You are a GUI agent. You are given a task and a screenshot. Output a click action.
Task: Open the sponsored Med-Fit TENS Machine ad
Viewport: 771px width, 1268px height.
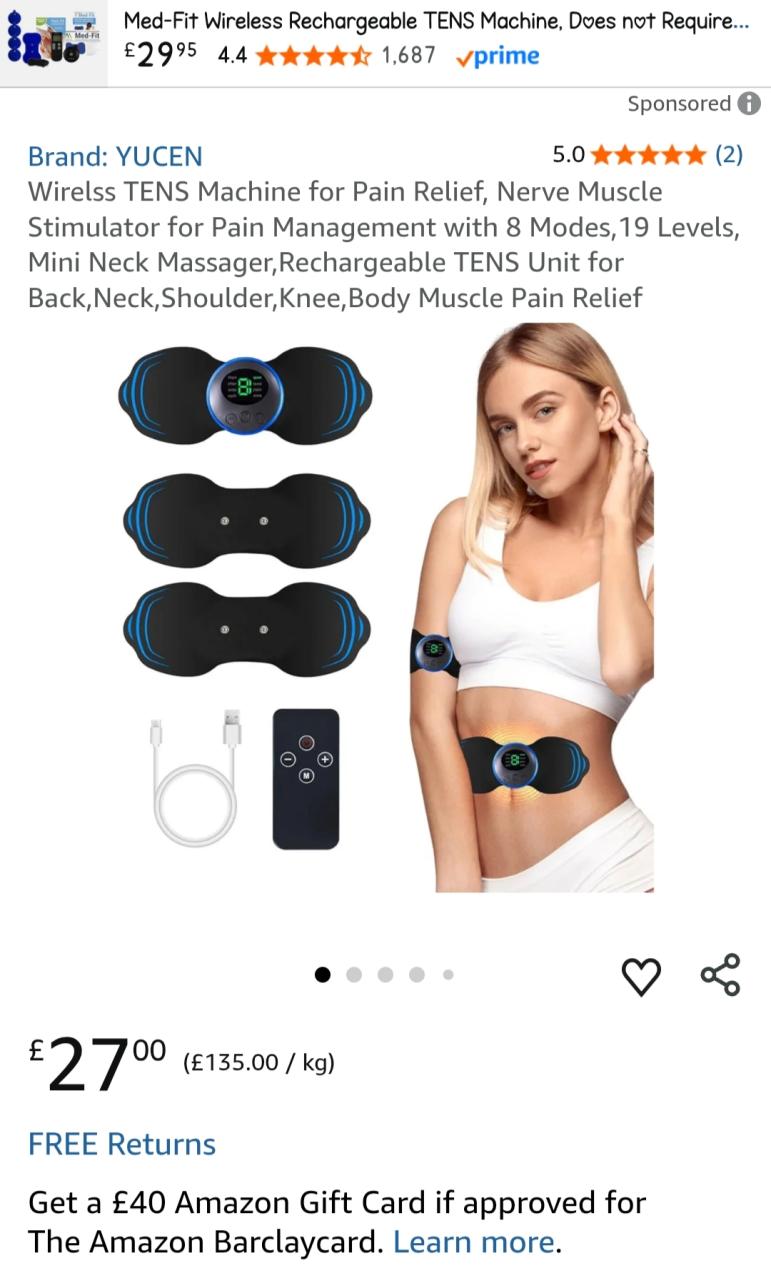point(435,22)
